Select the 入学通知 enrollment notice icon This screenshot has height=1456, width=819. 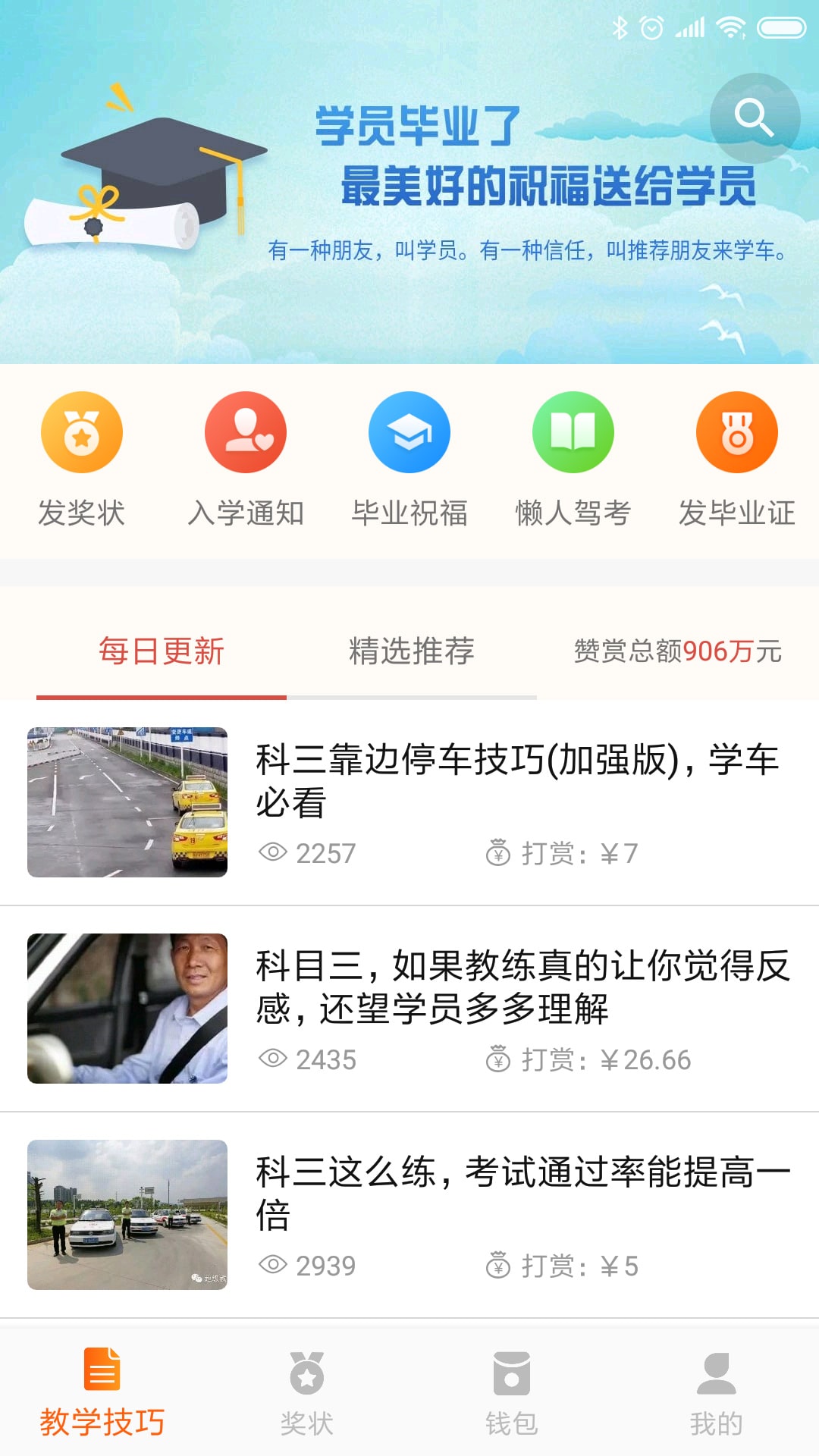245,431
